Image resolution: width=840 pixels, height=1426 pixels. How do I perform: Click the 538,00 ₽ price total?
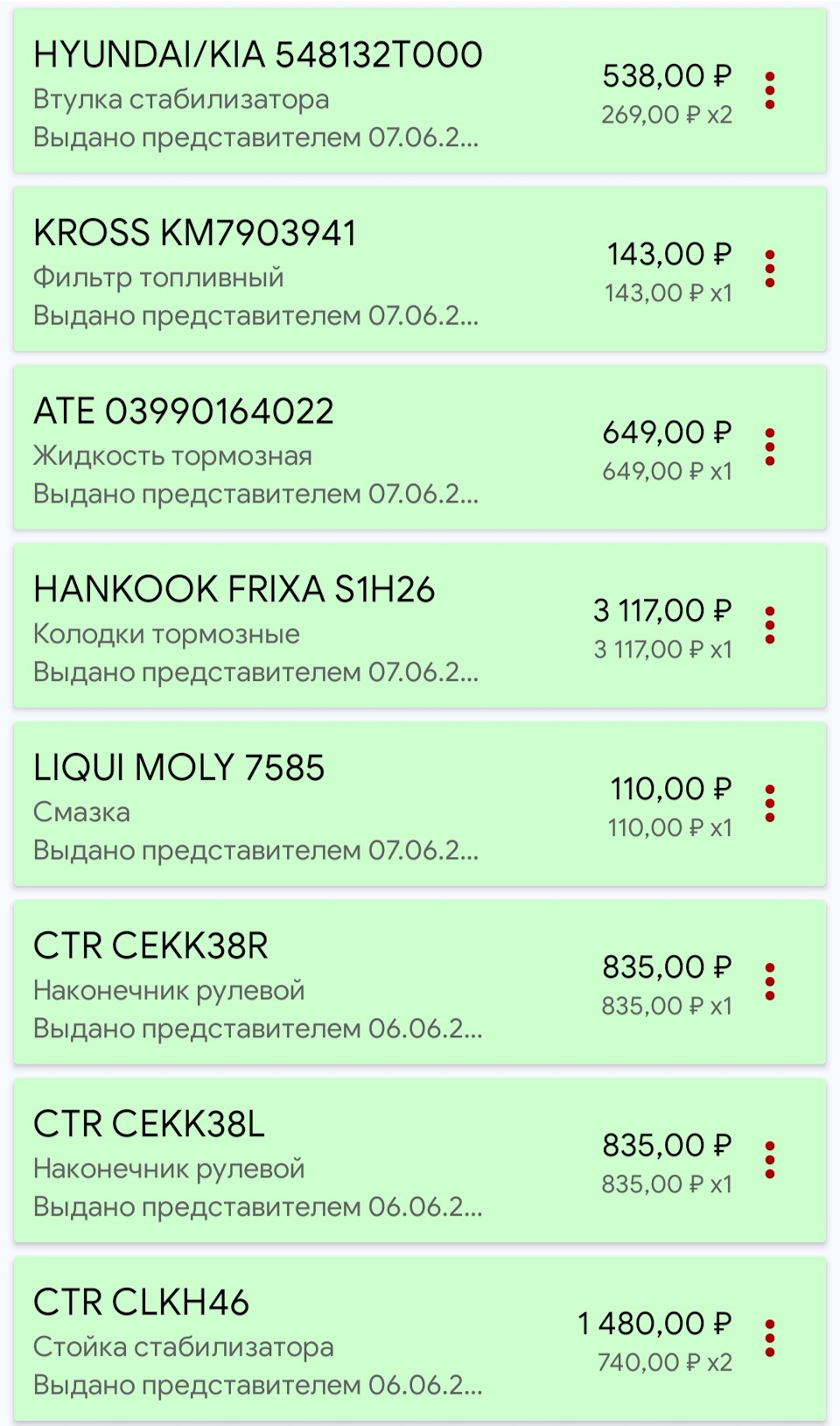pos(668,77)
